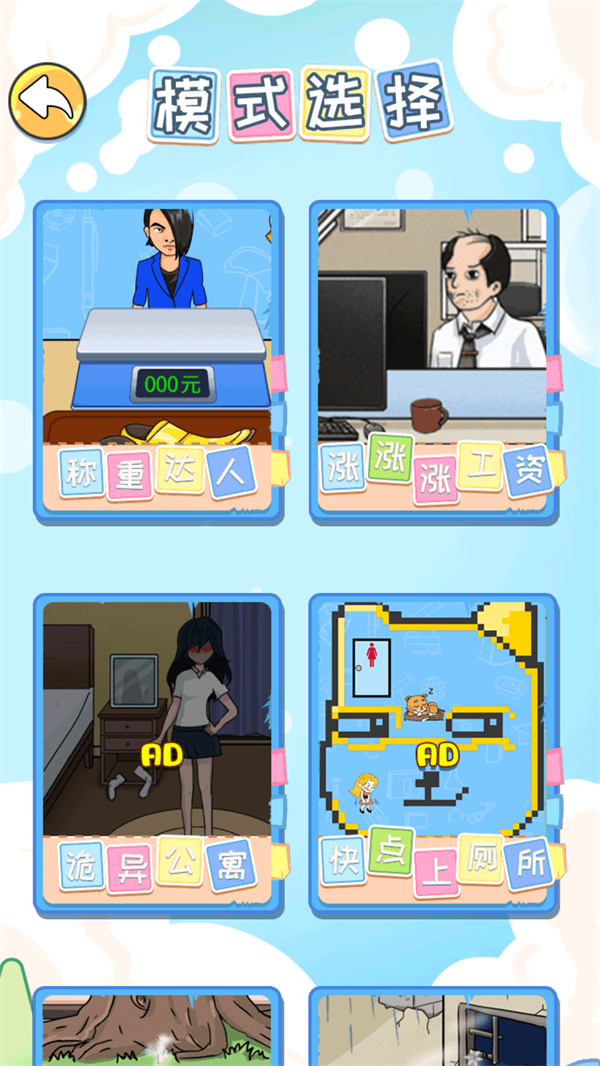The image size is (600, 1066).
Task: Open the 称重达人 mode card
Action: point(158,360)
